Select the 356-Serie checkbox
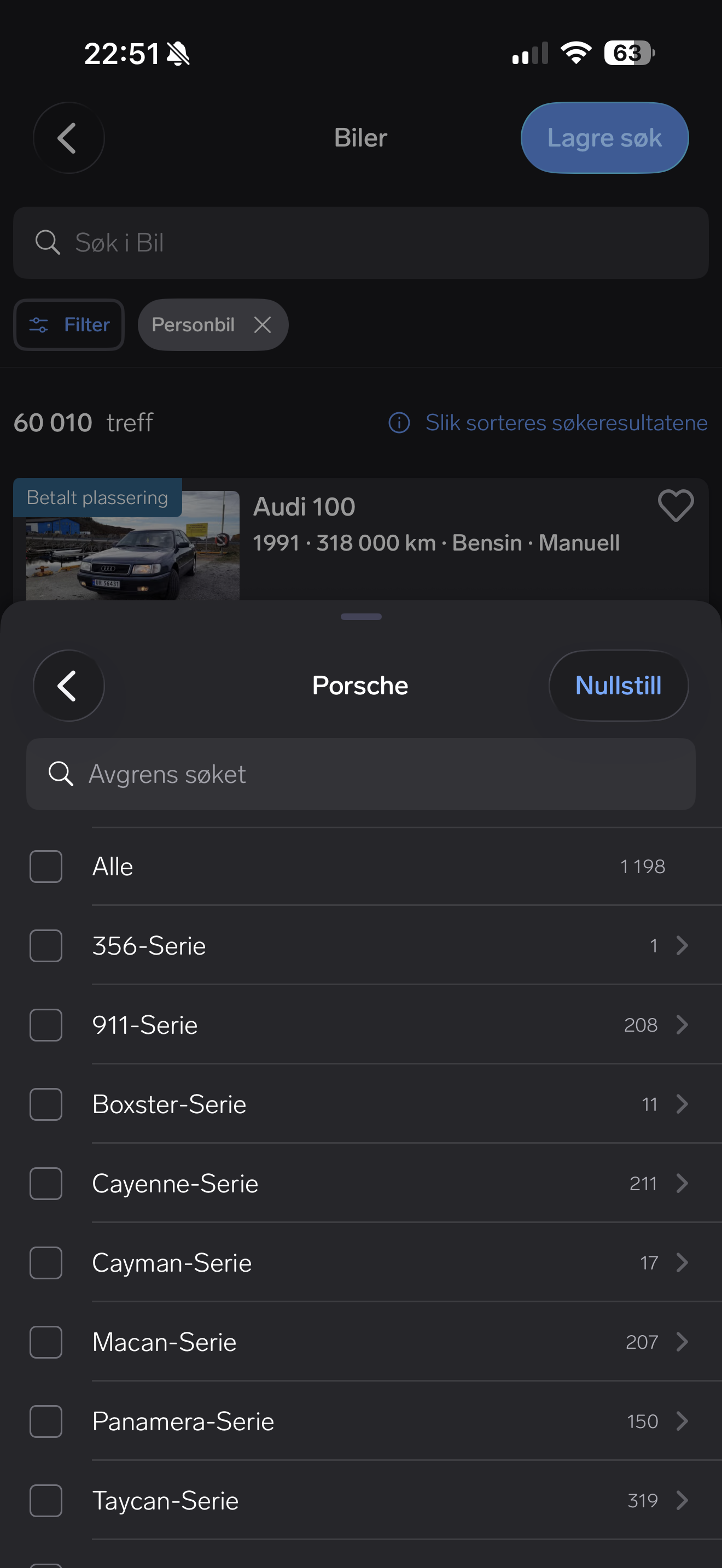The width and height of the screenshot is (722, 1568). point(45,945)
